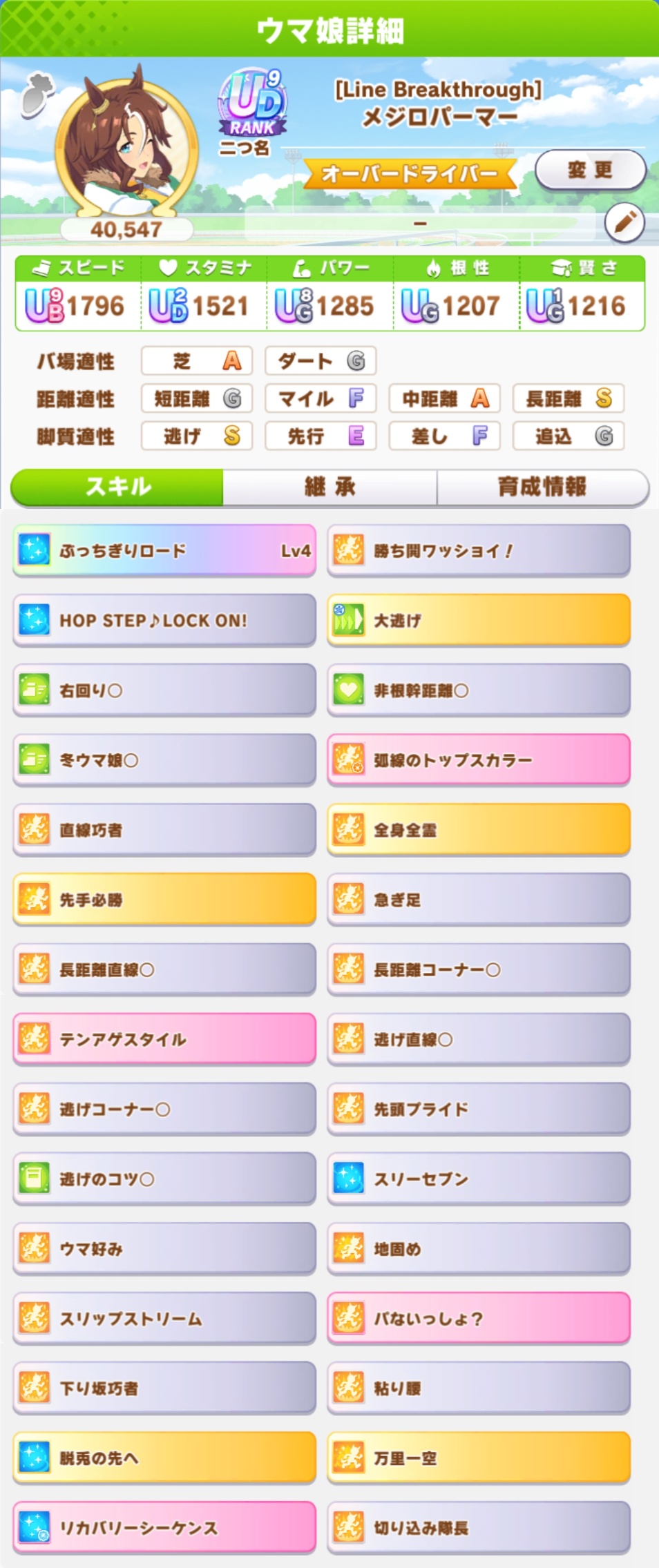This screenshot has width=659, height=1568.
Task: Open skill ぶっちぎりロード Lv4
Action: tap(164, 551)
